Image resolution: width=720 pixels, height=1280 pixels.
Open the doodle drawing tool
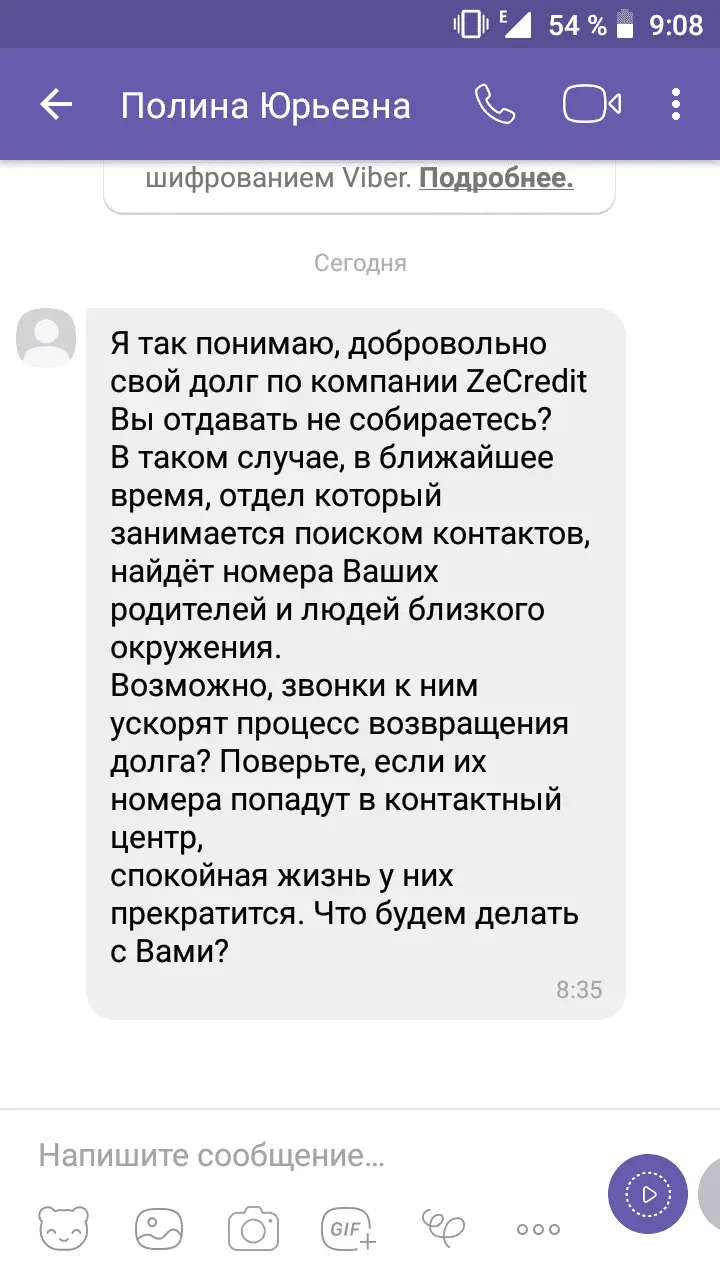(443, 1226)
